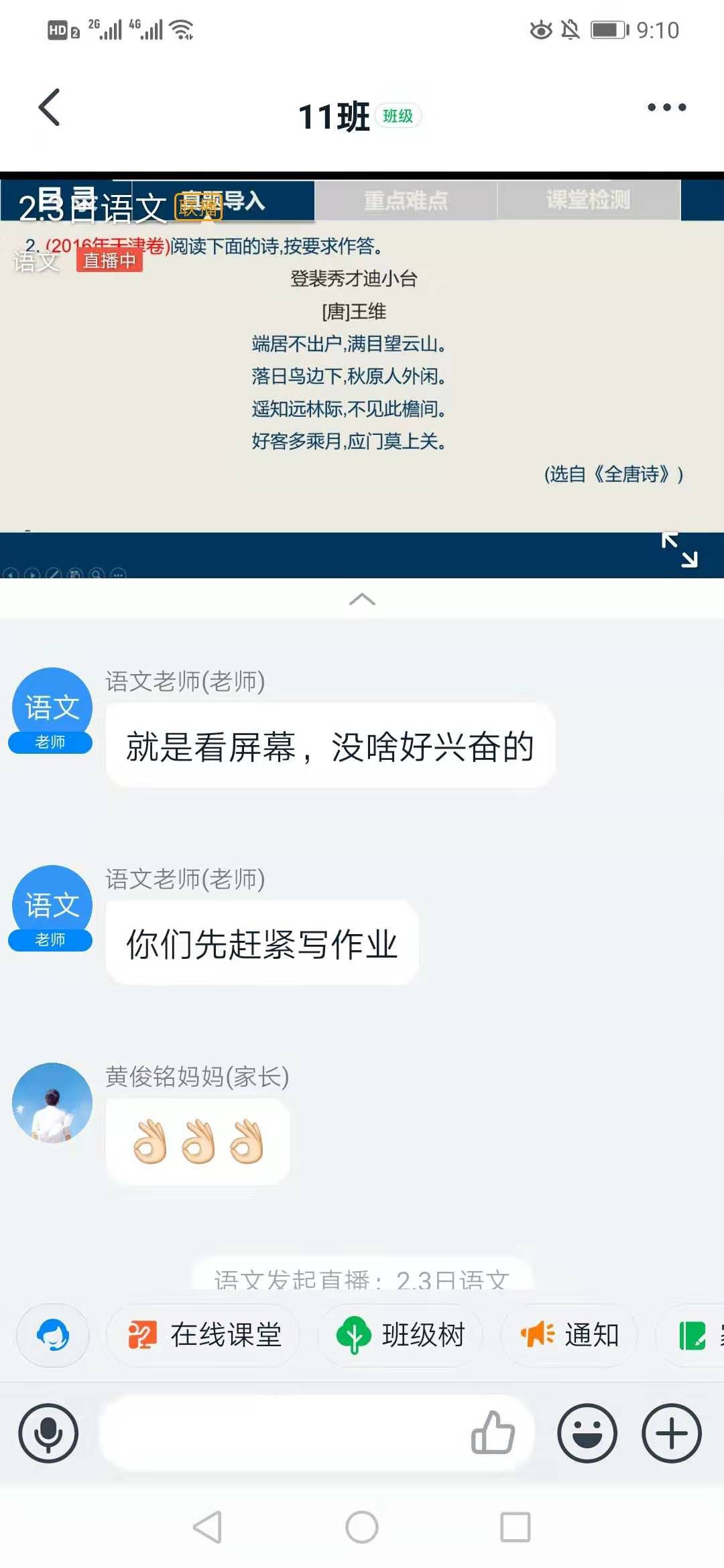Focus the message text field
Viewport: 724px width, 1568px height.
[x=282, y=1433]
